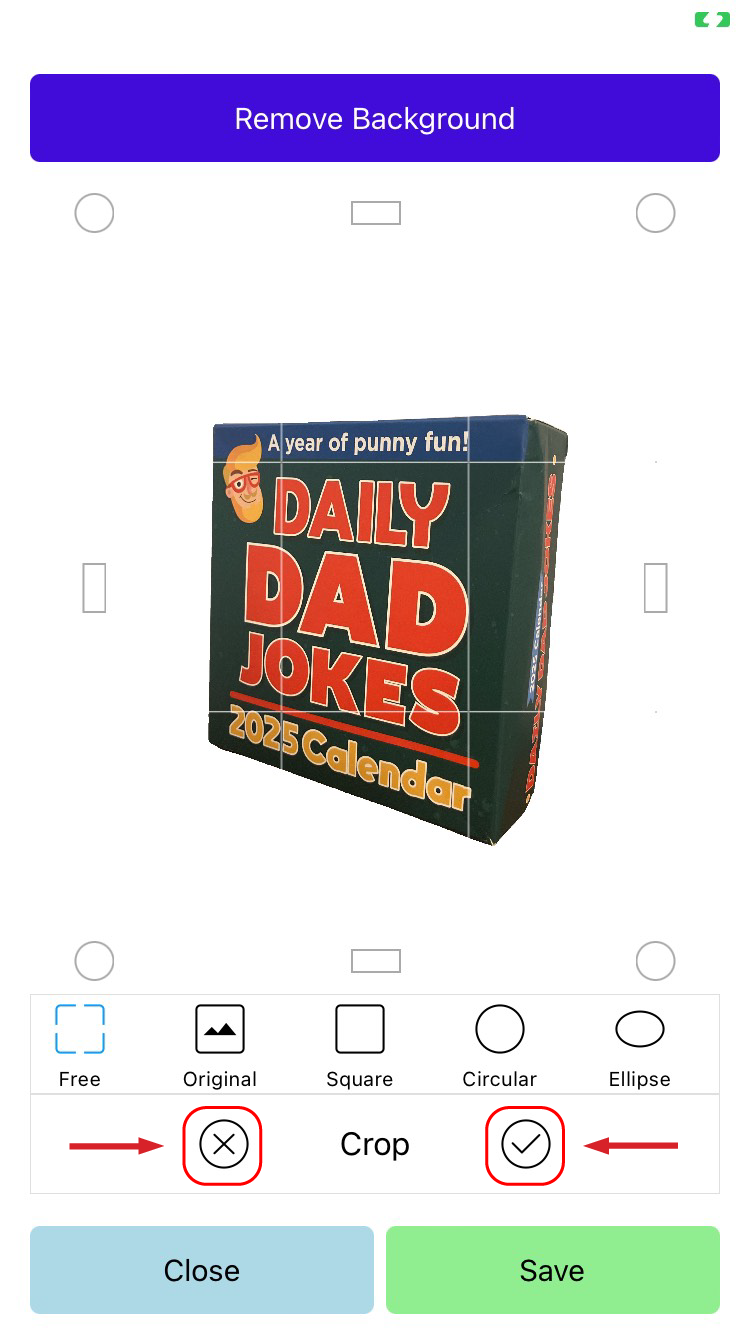Viewport: 750px width, 1334px height.
Task: Pick the Ellipse crop shape
Action: pos(640,1044)
